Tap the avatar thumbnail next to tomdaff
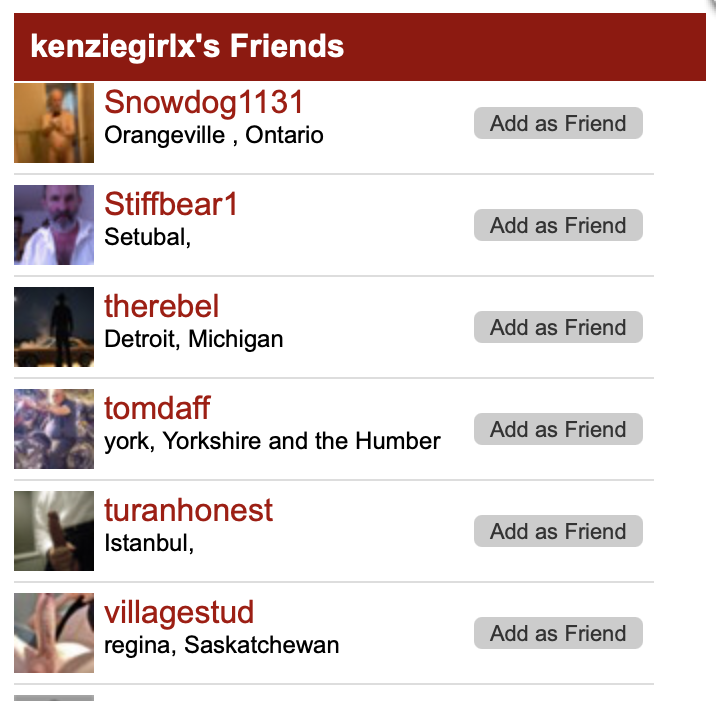 pyautogui.click(x=54, y=429)
